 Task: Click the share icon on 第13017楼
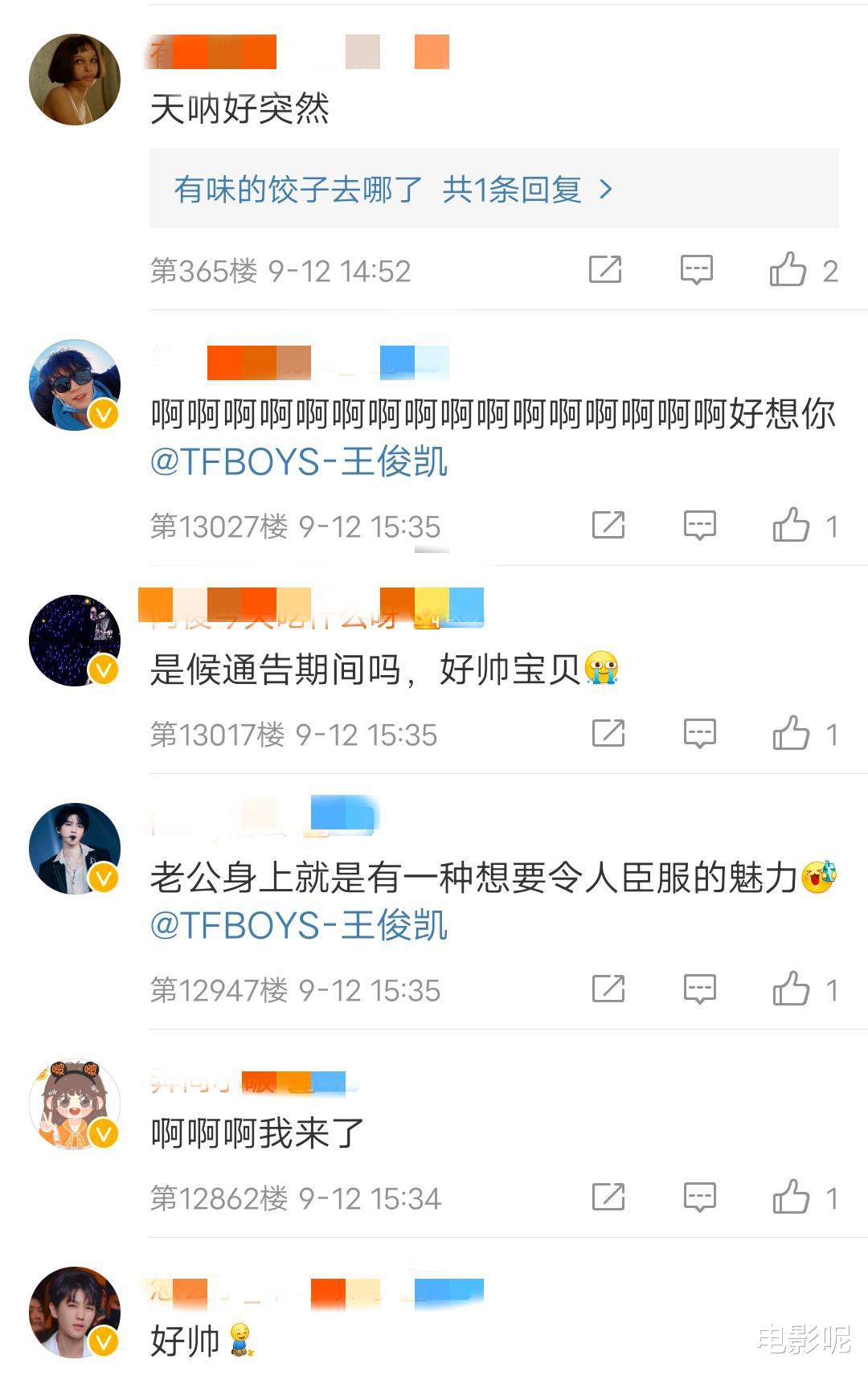609,733
